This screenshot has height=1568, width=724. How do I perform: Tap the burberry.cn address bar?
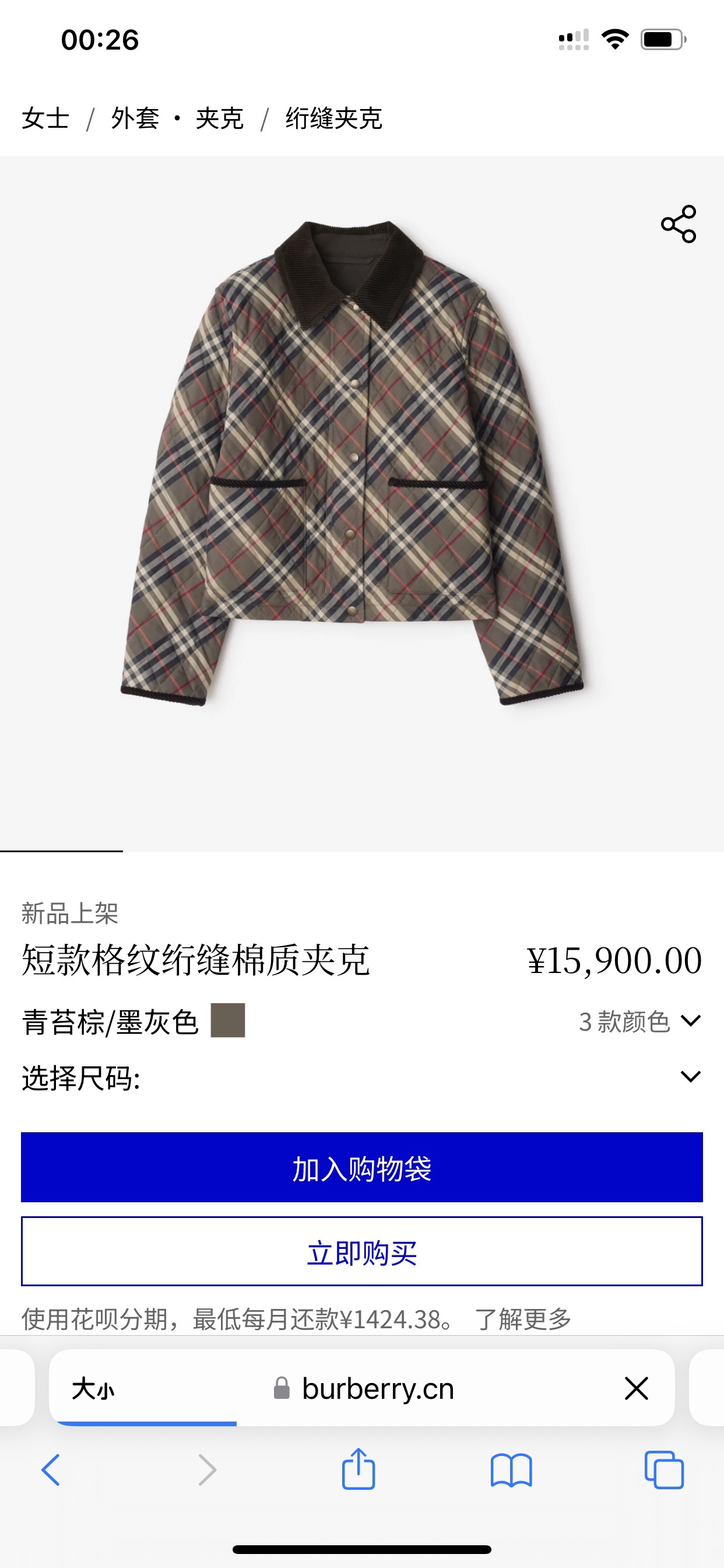[x=377, y=1389]
